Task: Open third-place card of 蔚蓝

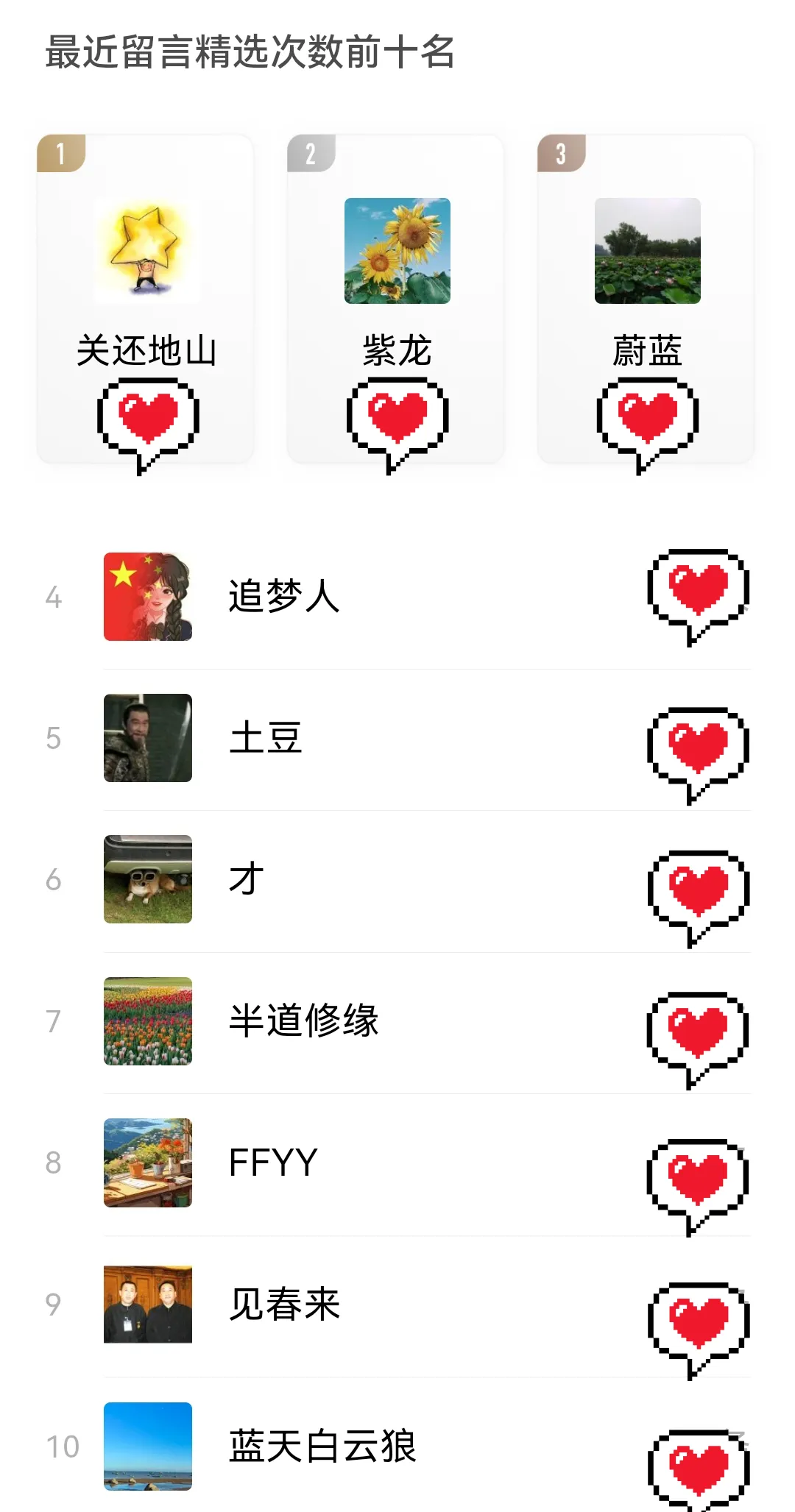Action: pyautogui.click(x=646, y=298)
